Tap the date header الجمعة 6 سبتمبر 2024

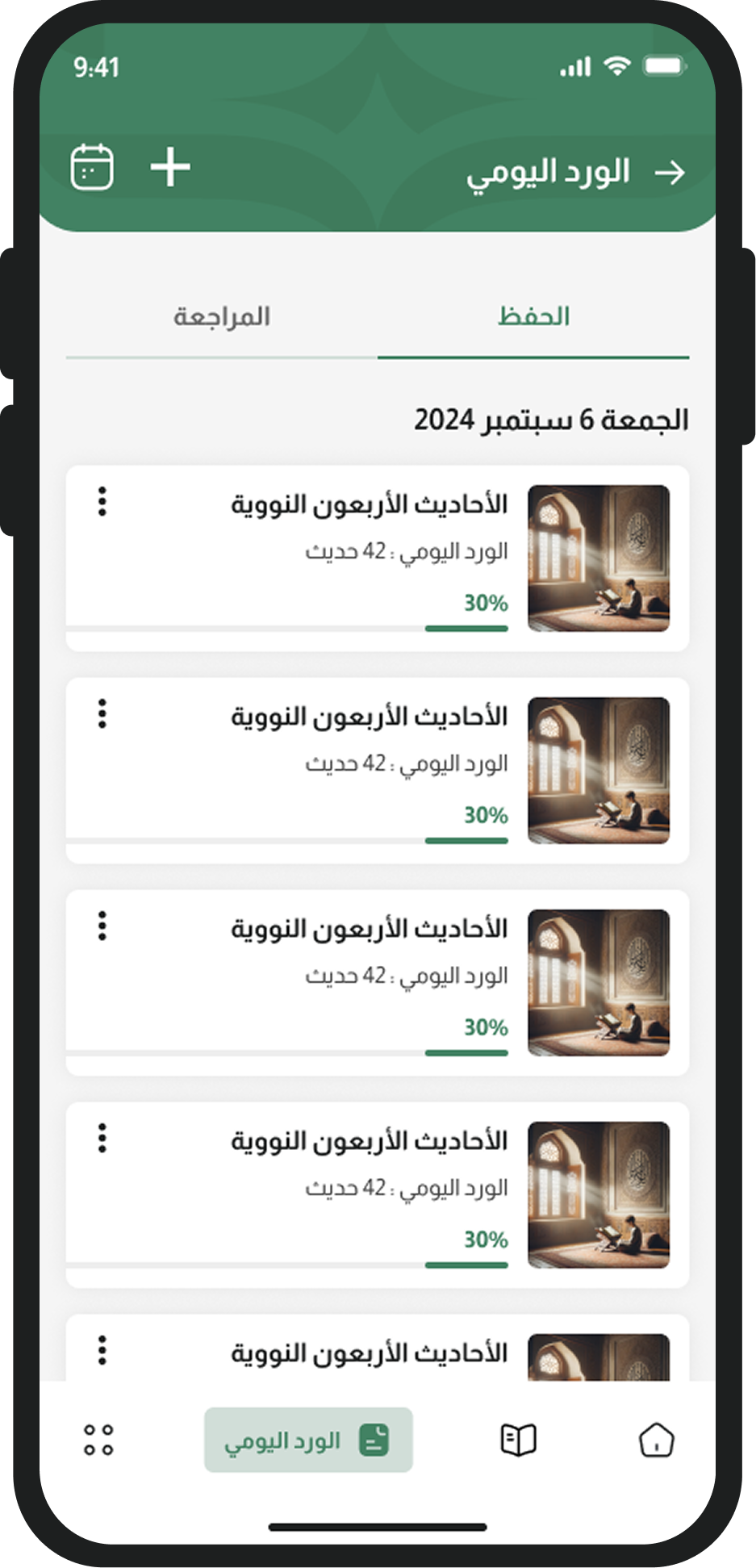[549, 418]
